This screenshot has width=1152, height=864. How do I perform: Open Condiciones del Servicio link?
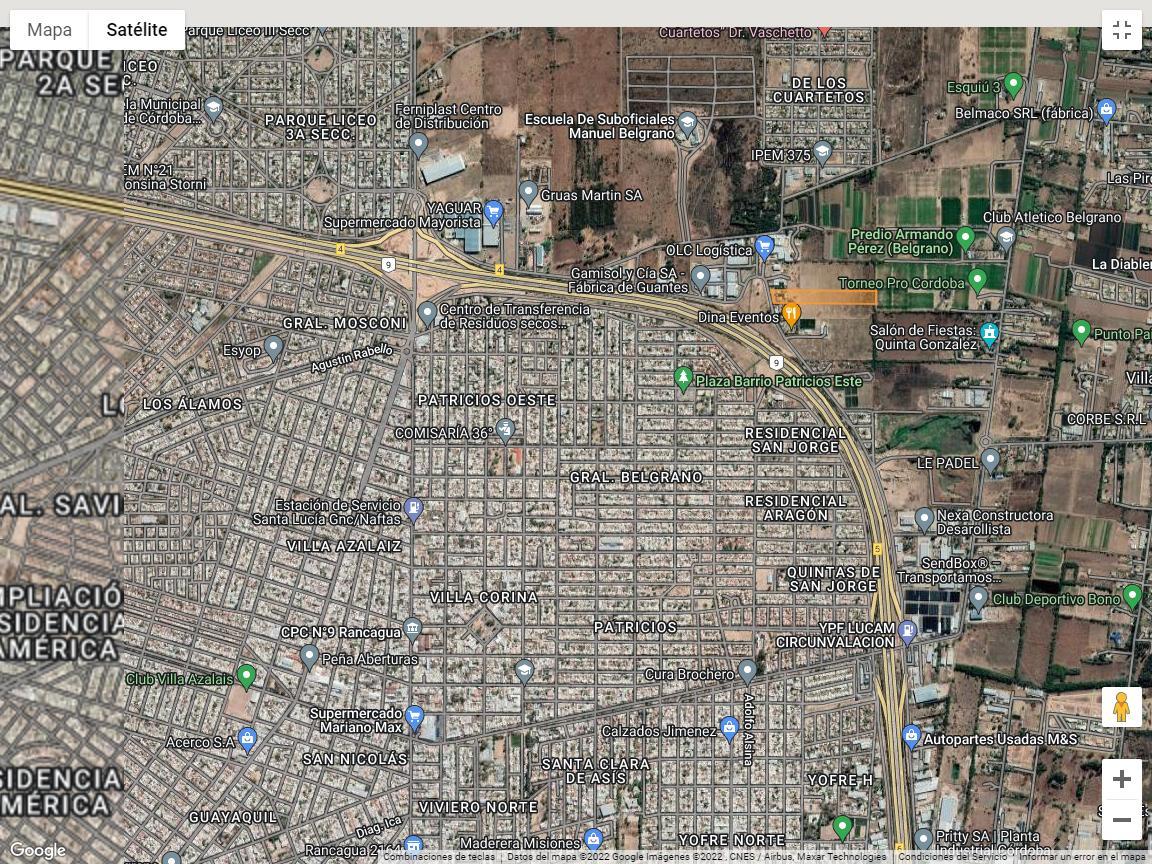tap(952, 857)
